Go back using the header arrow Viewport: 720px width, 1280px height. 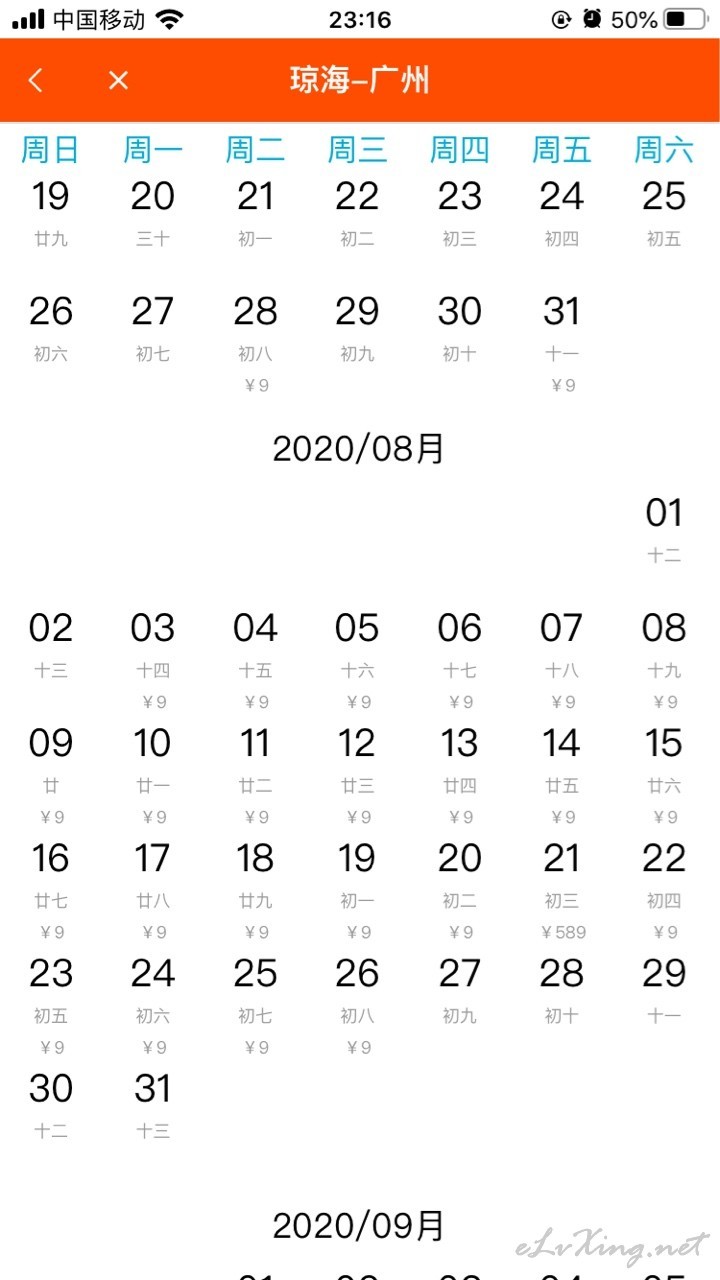pyautogui.click(x=36, y=80)
